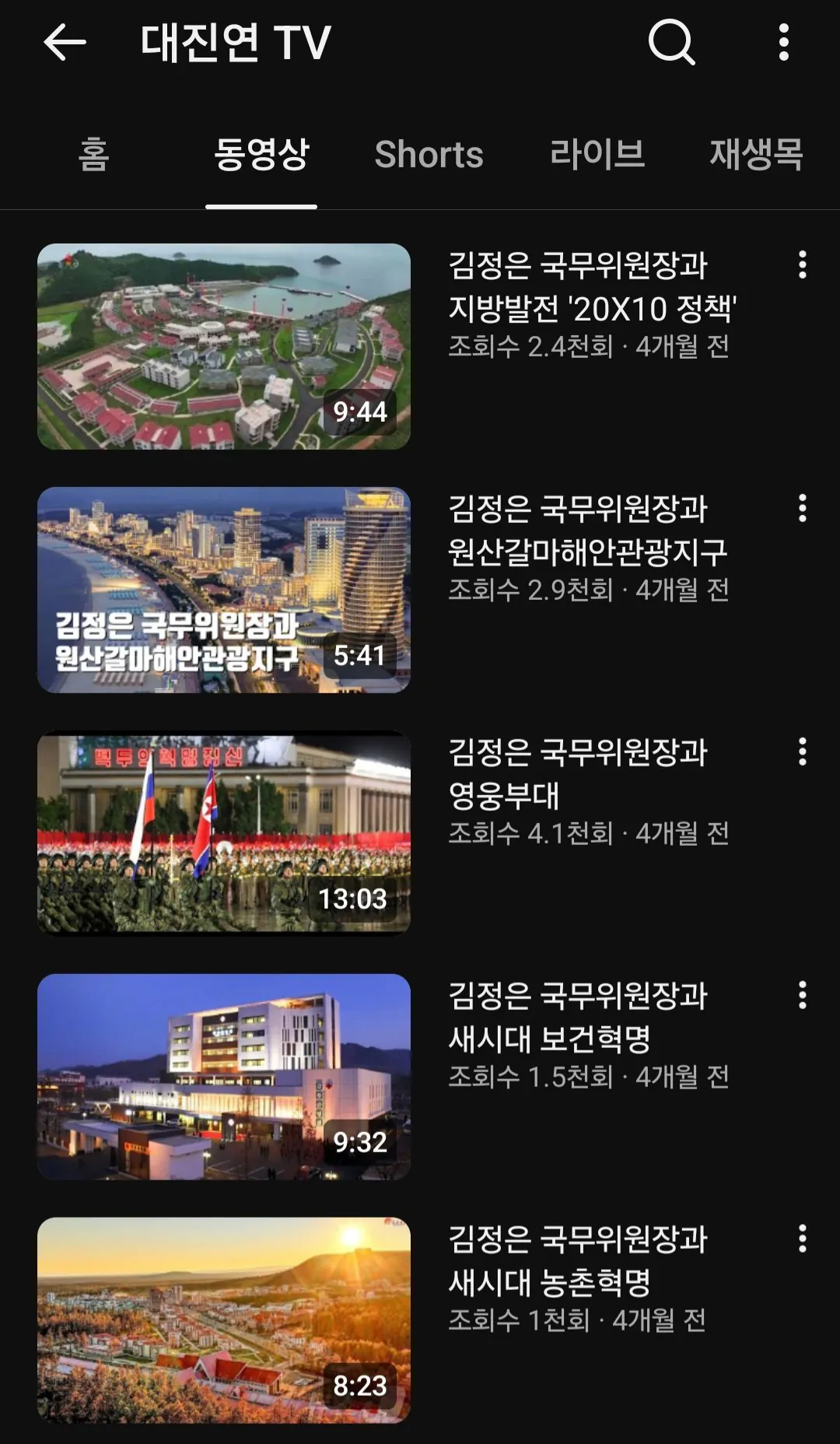Switch to the 재생목록 tab

click(756, 154)
